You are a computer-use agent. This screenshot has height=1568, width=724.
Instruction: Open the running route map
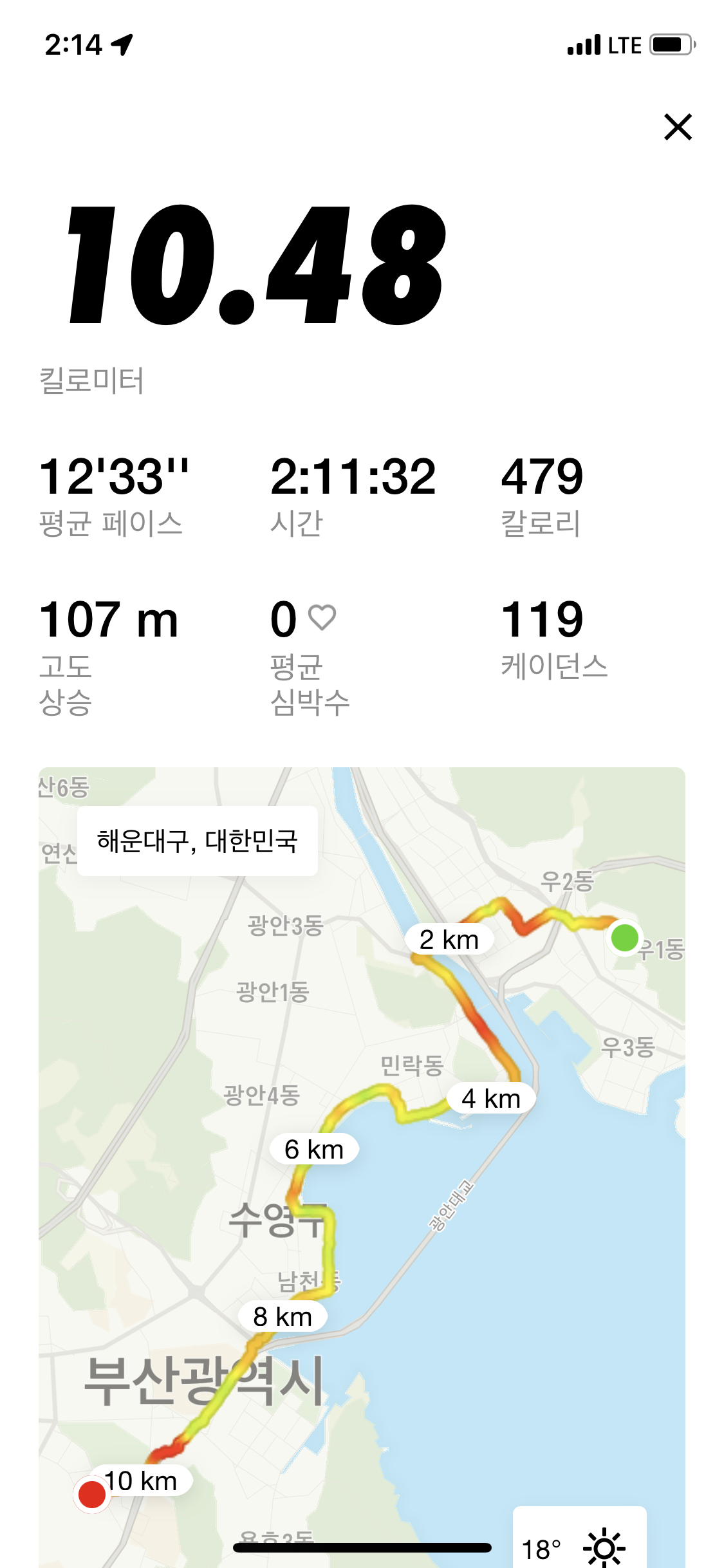[x=362, y=1167]
